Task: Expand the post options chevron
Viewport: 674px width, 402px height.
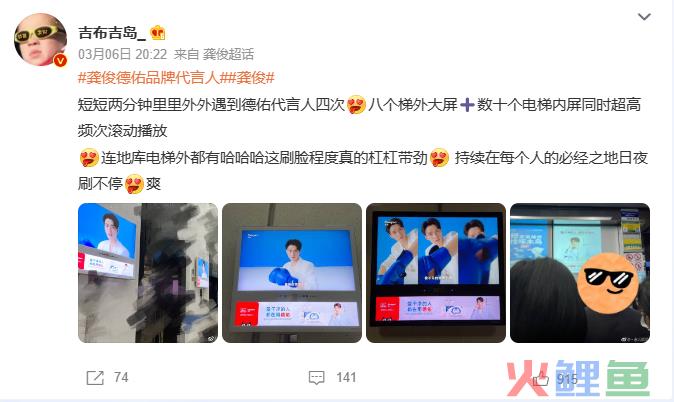Action: [645, 16]
